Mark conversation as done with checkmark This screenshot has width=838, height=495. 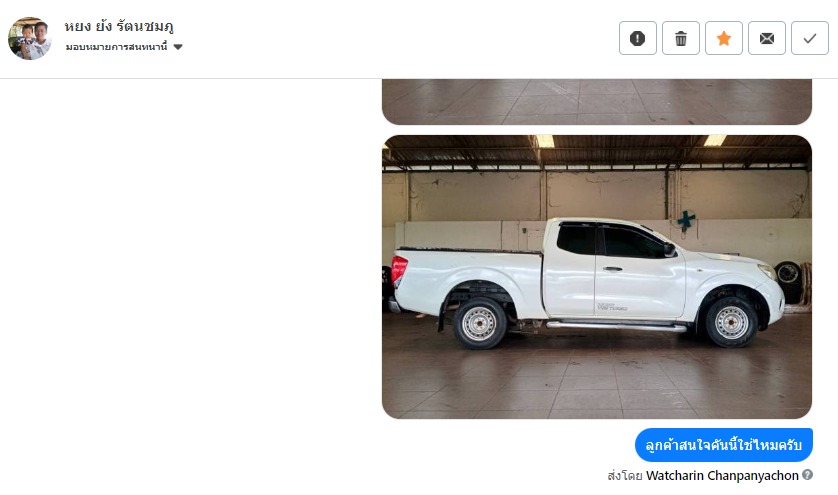tap(810, 38)
